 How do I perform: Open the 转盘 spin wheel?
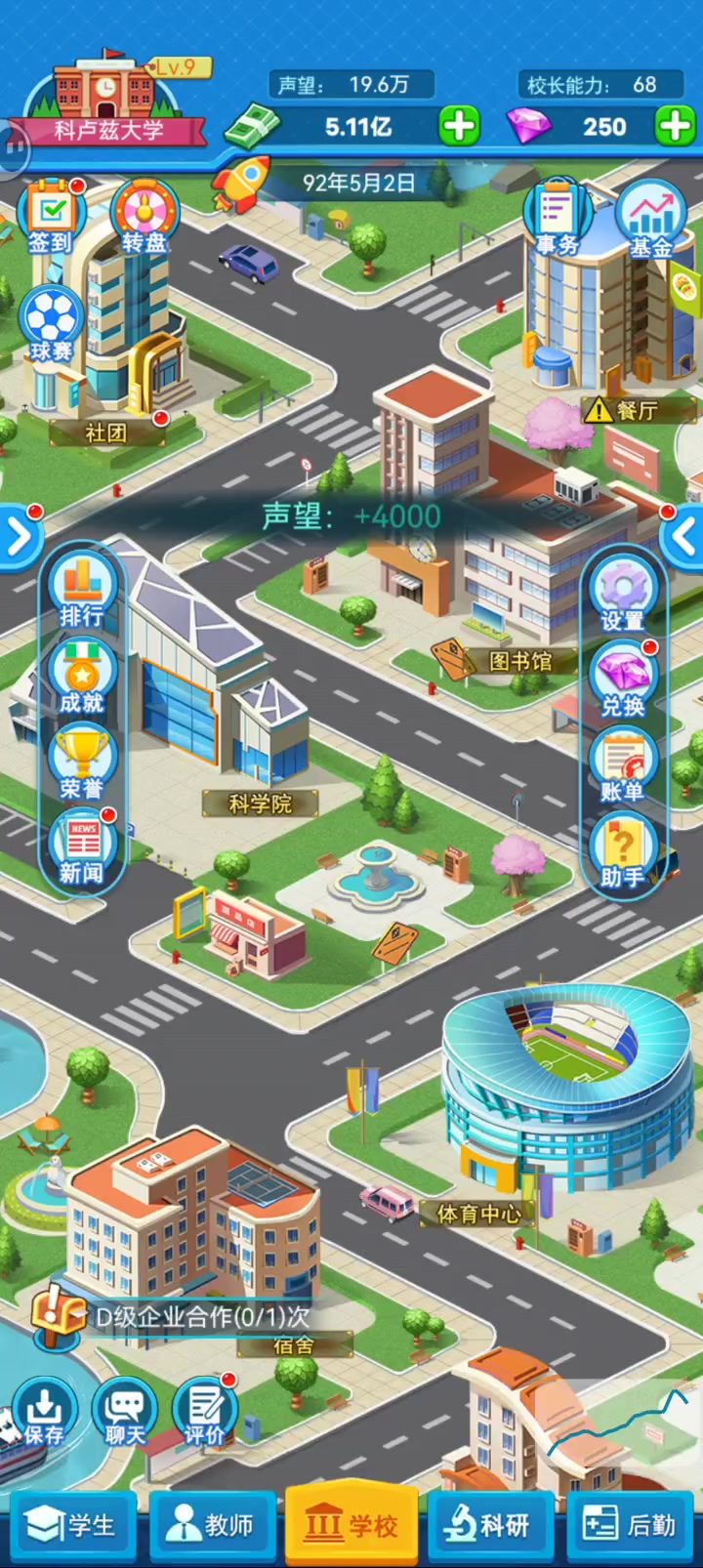pyautogui.click(x=145, y=217)
